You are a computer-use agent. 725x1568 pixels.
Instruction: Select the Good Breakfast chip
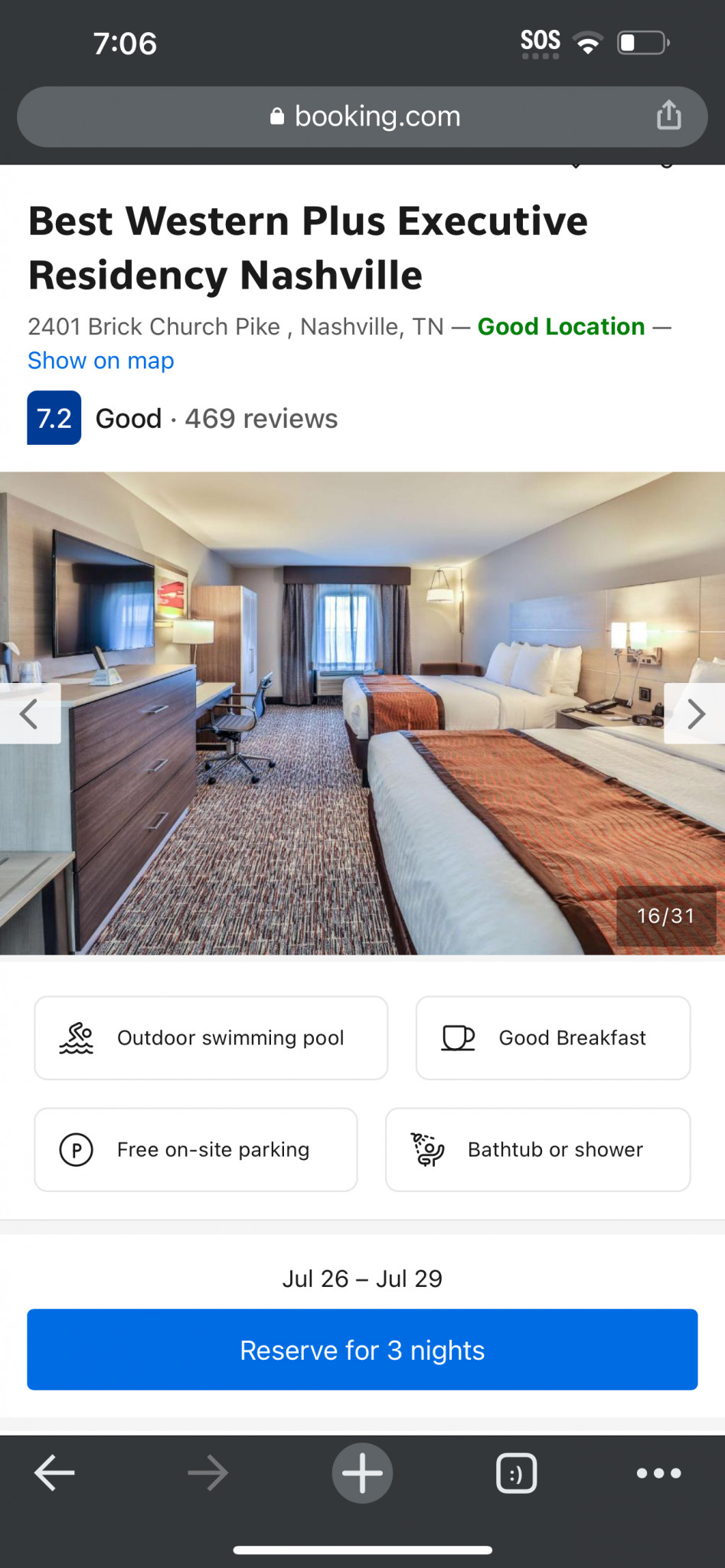553,1037
